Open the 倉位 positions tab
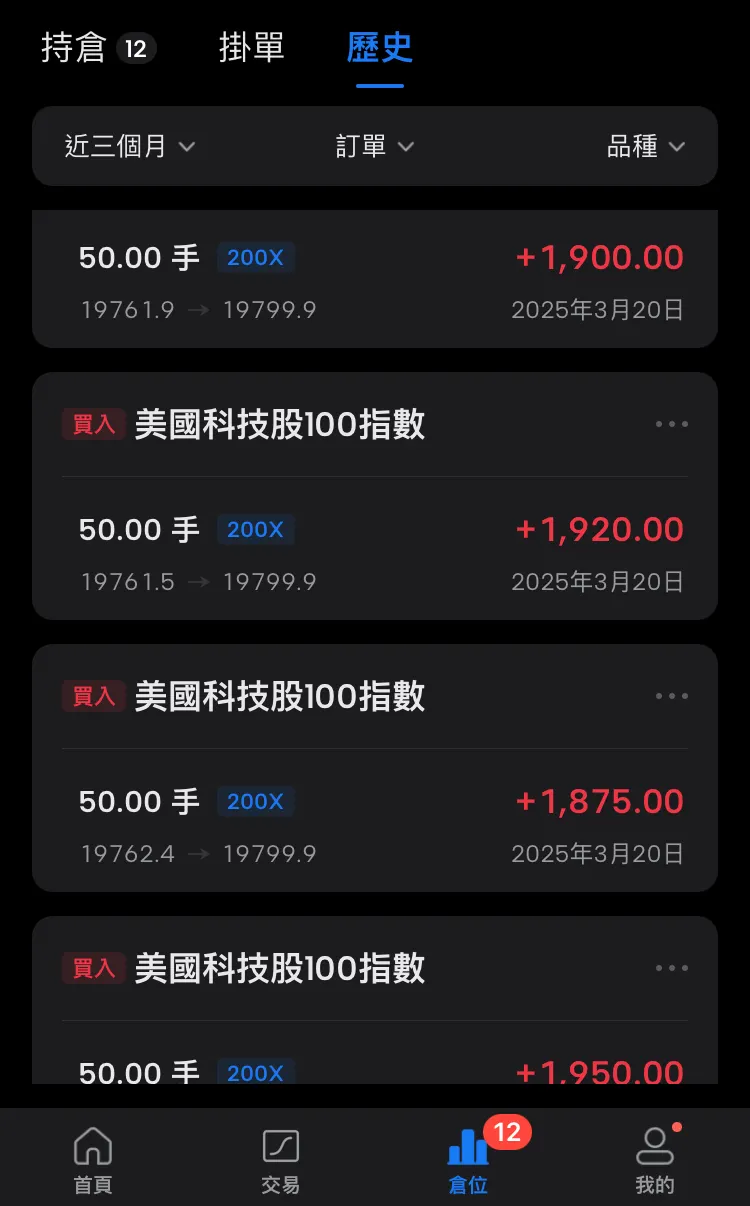This screenshot has height=1206, width=750. pos(468,1158)
